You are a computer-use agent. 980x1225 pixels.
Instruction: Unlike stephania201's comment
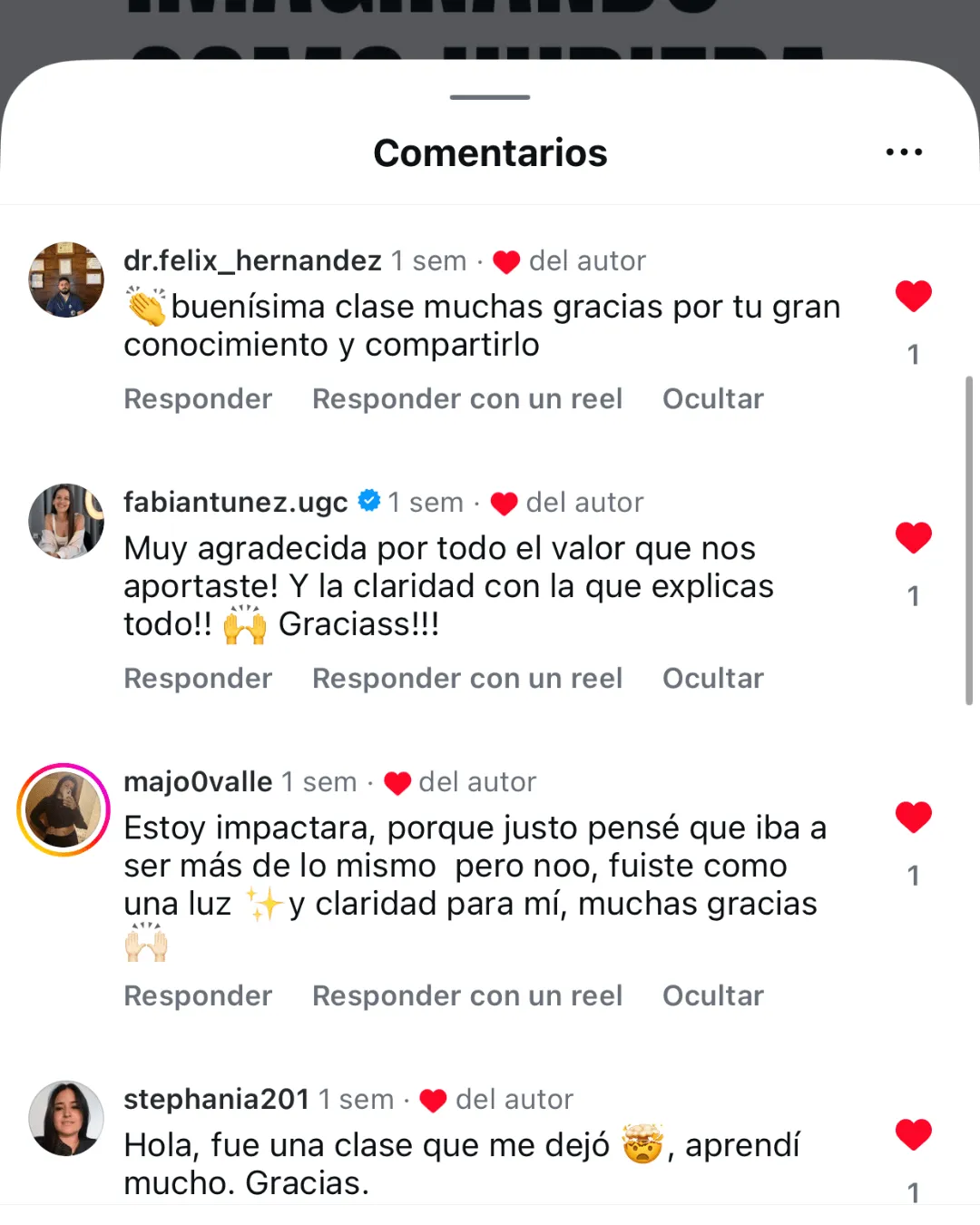click(x=913, y=1134)
